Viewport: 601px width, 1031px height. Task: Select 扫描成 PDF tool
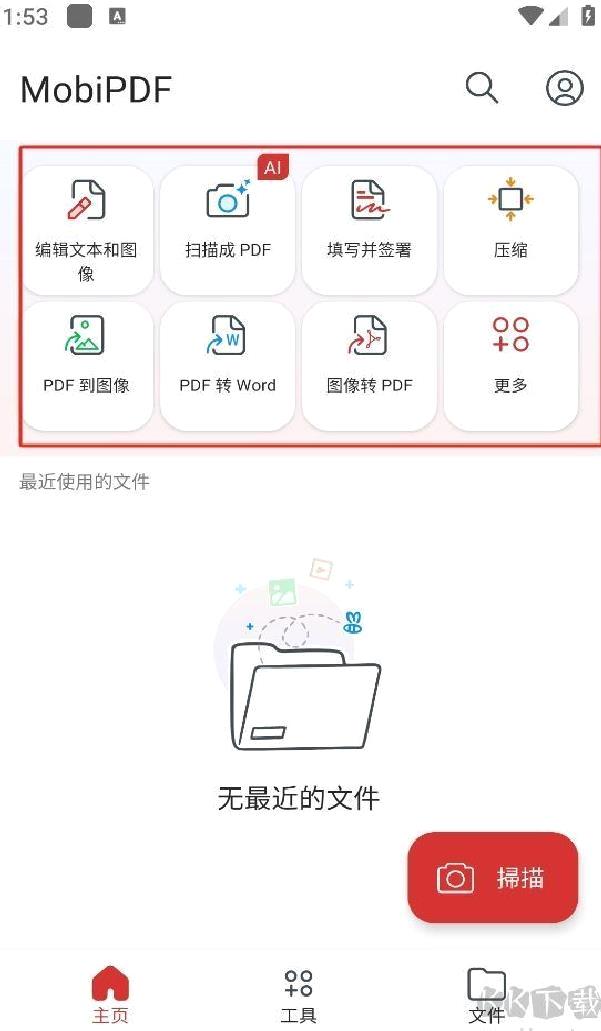[228, 230]
